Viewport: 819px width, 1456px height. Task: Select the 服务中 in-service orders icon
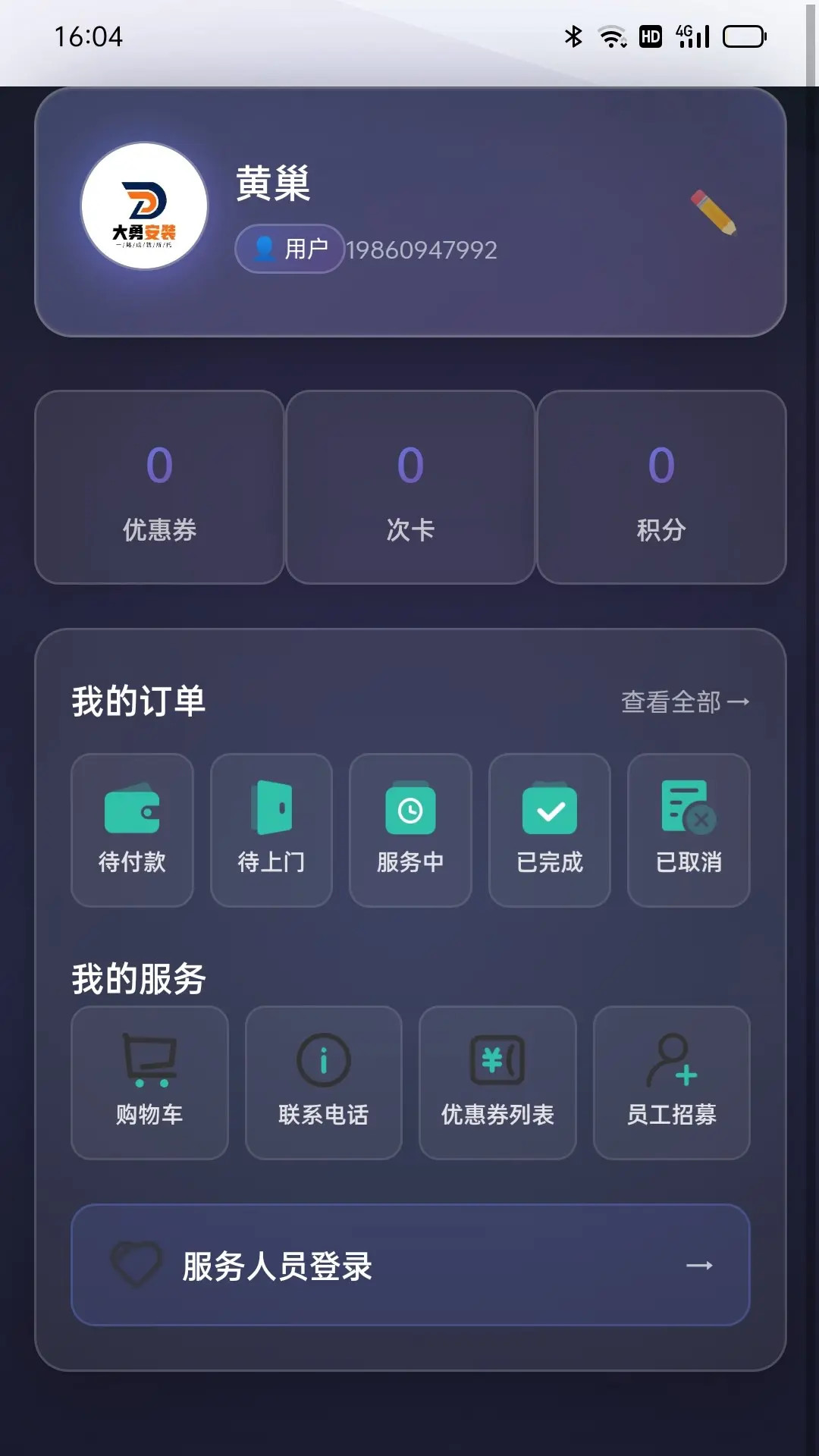tap(409, 830)
